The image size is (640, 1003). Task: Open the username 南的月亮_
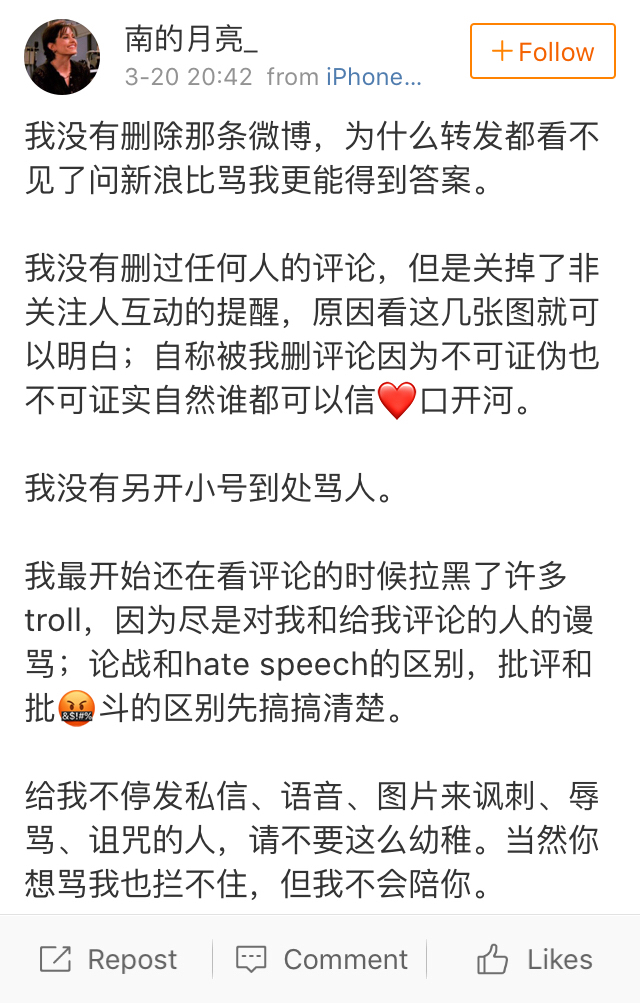[191, 39]
